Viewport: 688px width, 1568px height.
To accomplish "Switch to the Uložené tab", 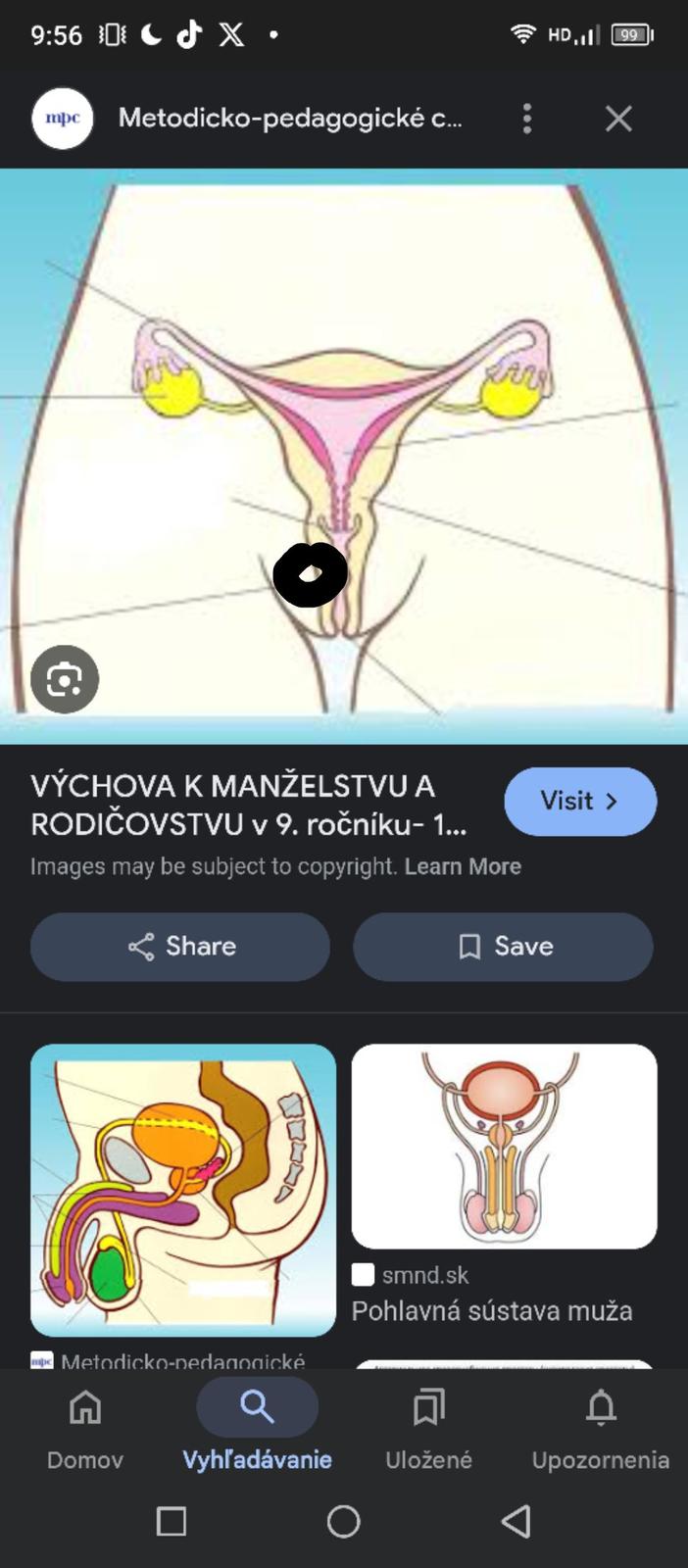I will 428,1427.
